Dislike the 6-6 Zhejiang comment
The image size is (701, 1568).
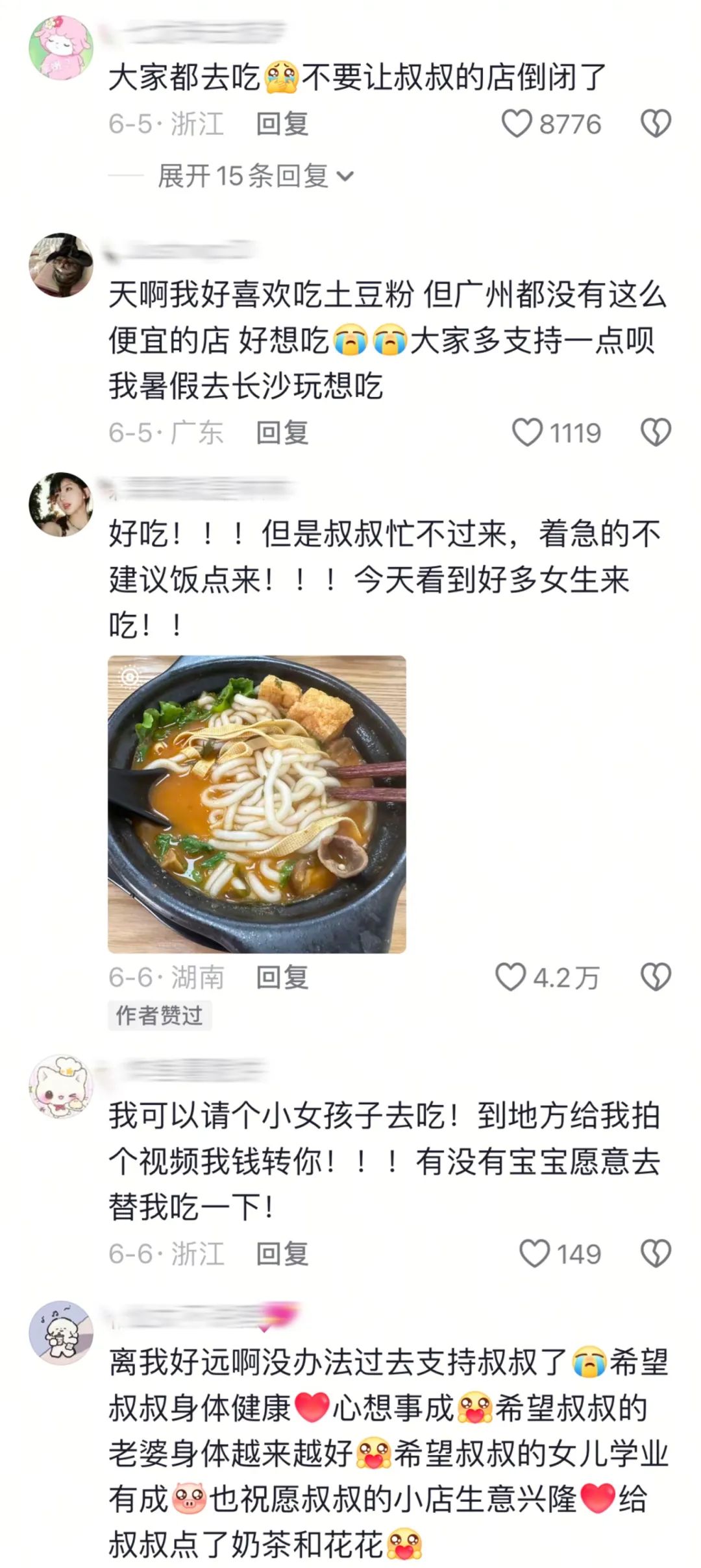656,1253
